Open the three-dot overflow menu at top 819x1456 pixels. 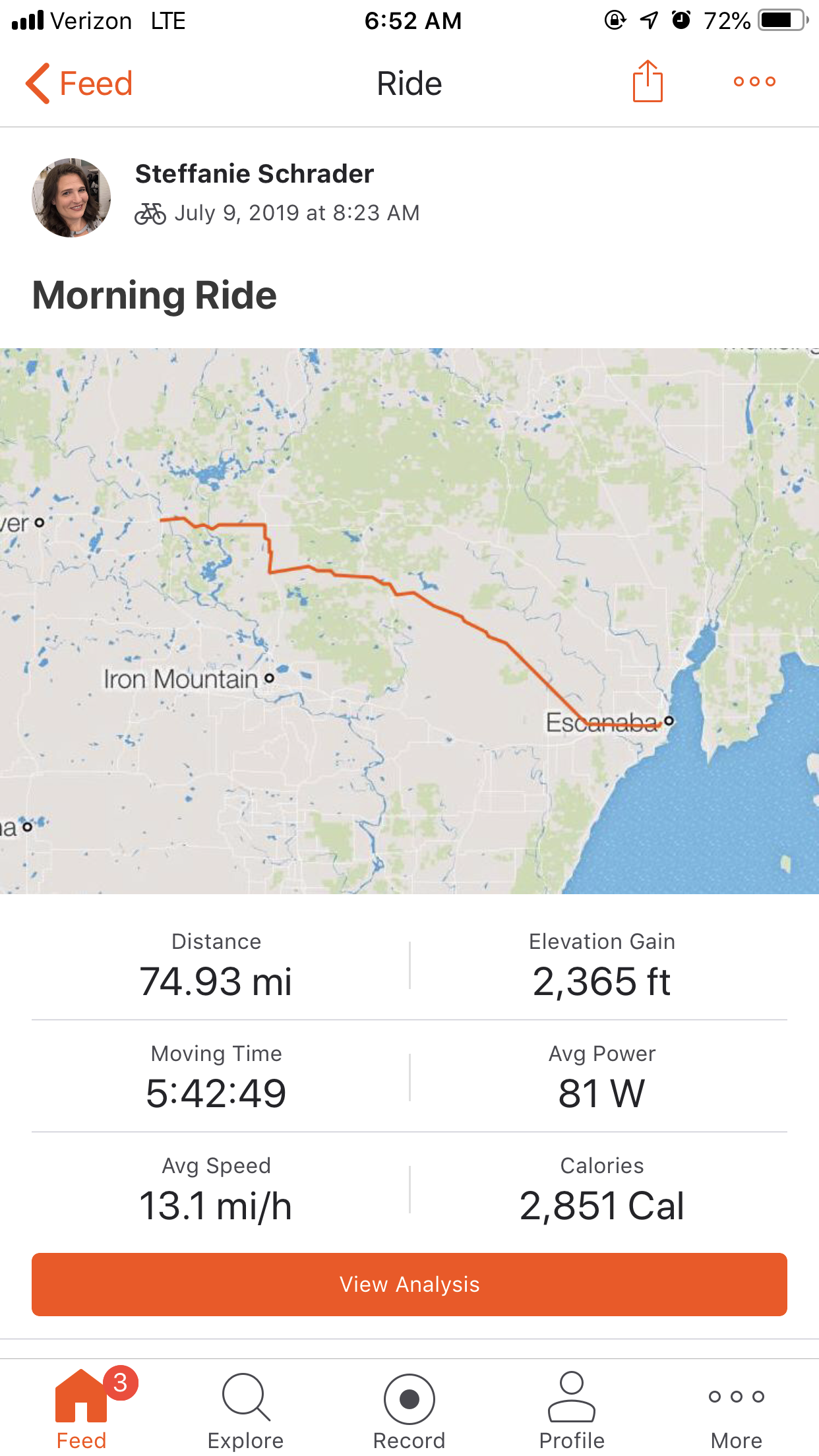click(x=754, y=82)
